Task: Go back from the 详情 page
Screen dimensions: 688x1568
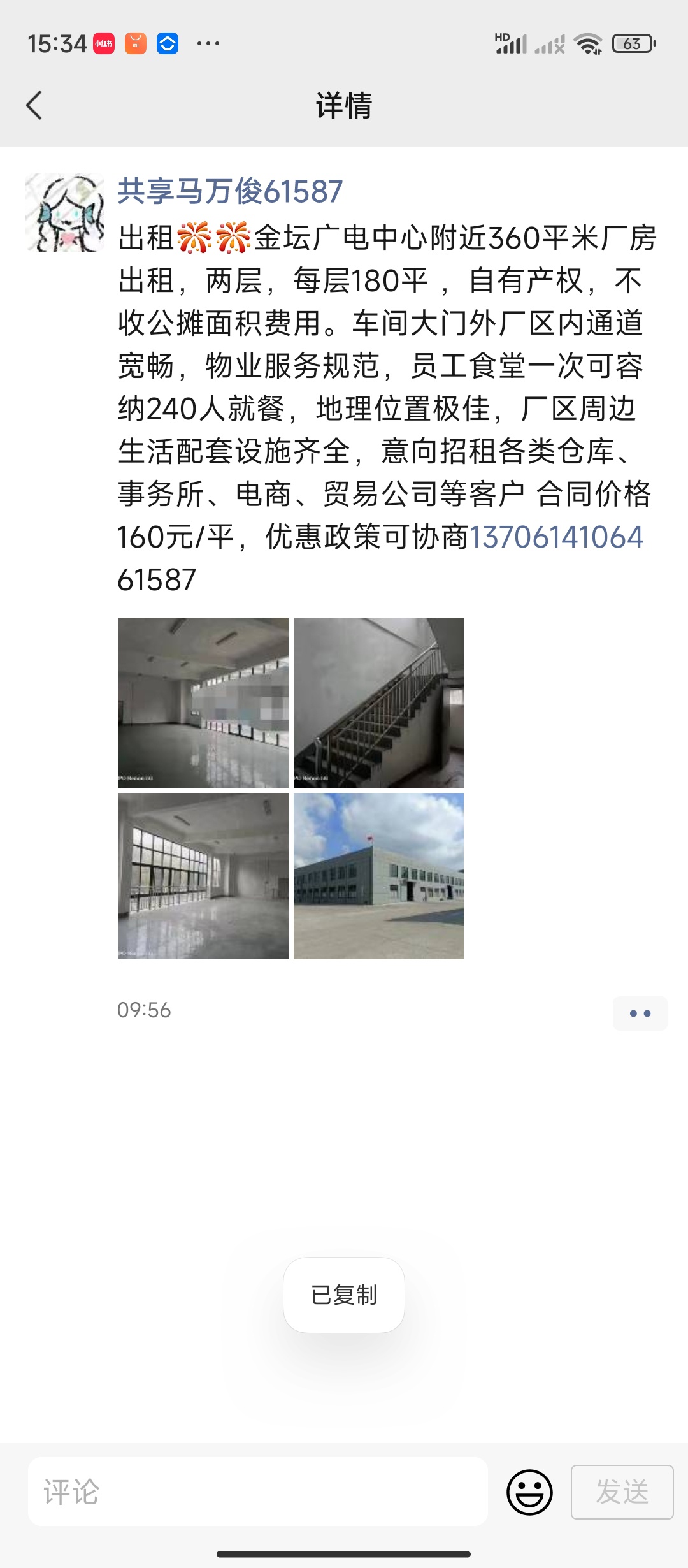Action: [34, 105]
